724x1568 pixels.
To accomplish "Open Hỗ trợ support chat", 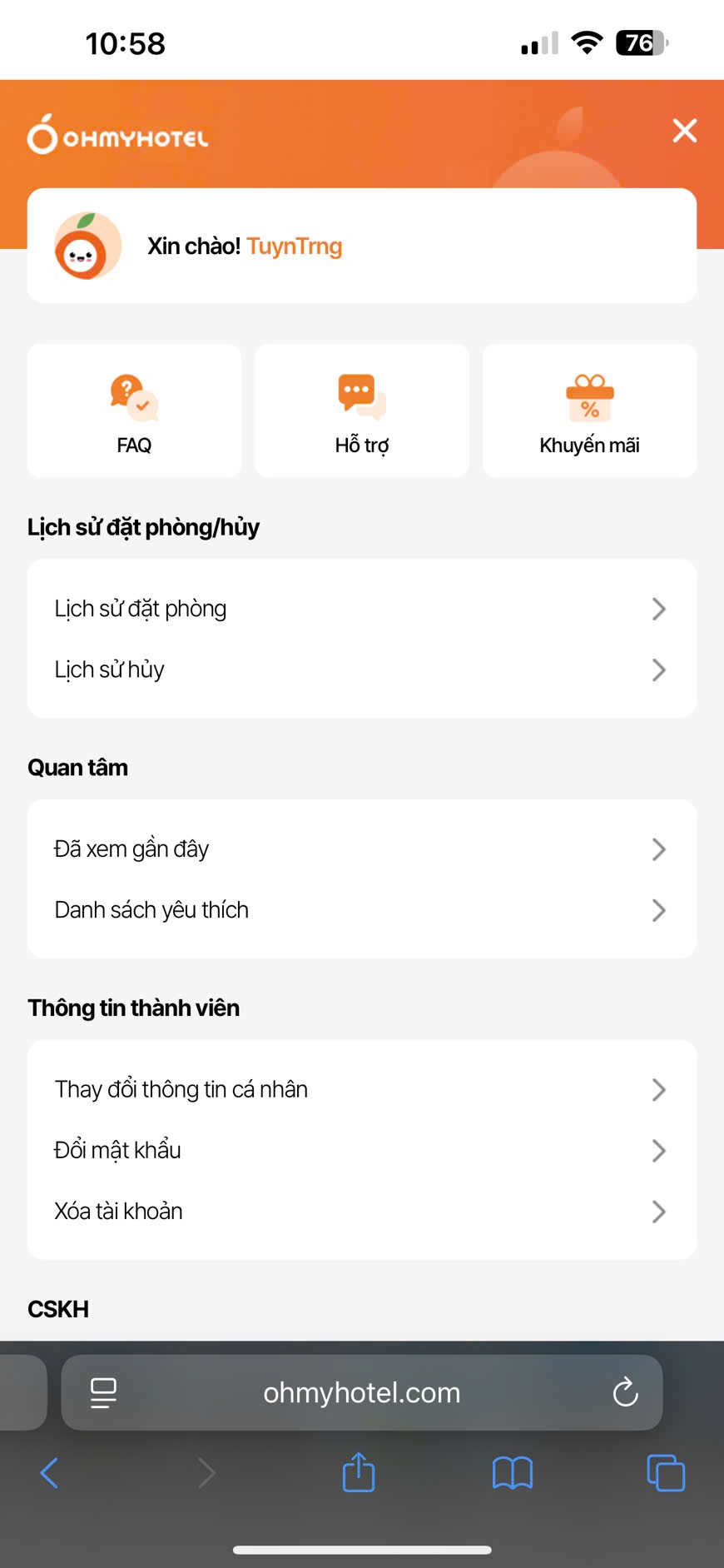I will coord(361,411).
